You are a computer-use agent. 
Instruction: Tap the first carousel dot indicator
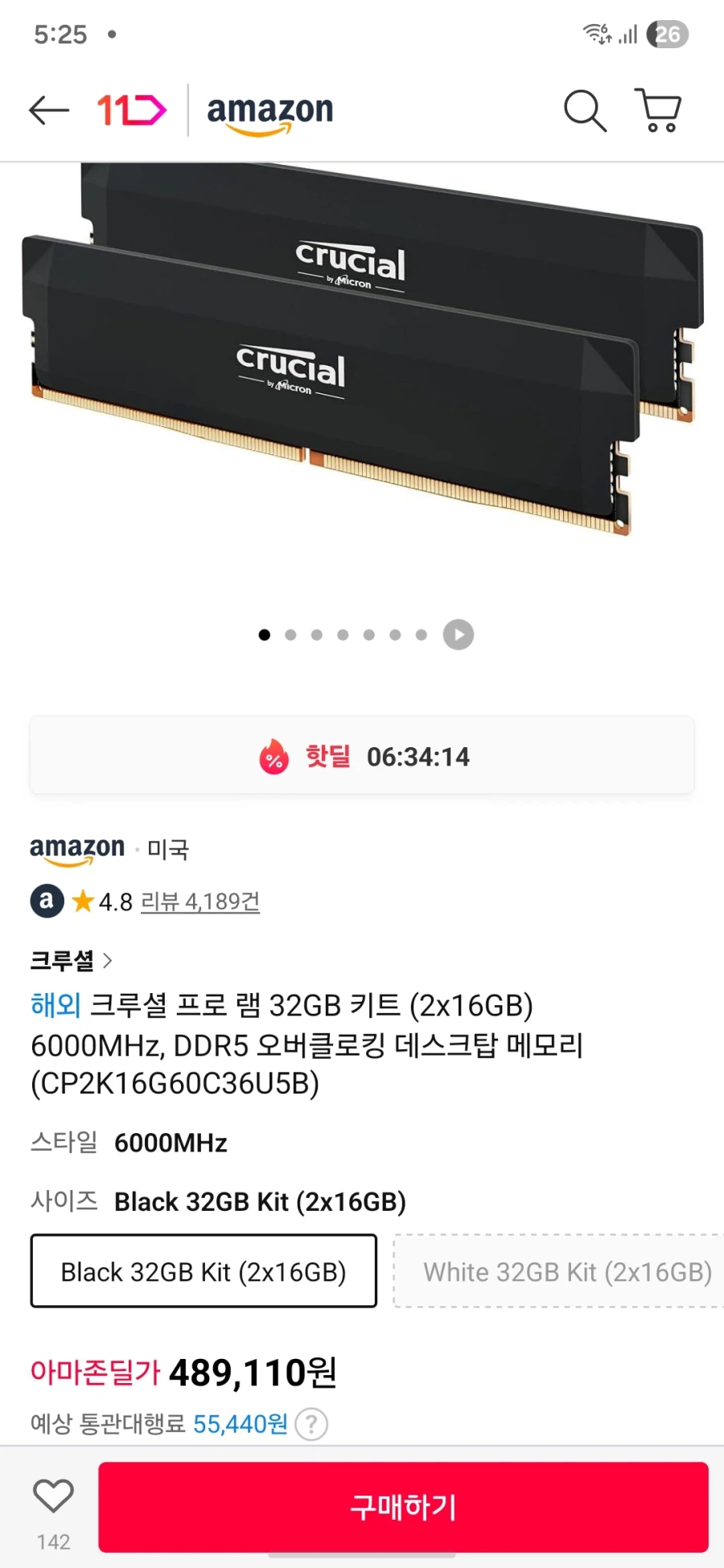[264, 634]
